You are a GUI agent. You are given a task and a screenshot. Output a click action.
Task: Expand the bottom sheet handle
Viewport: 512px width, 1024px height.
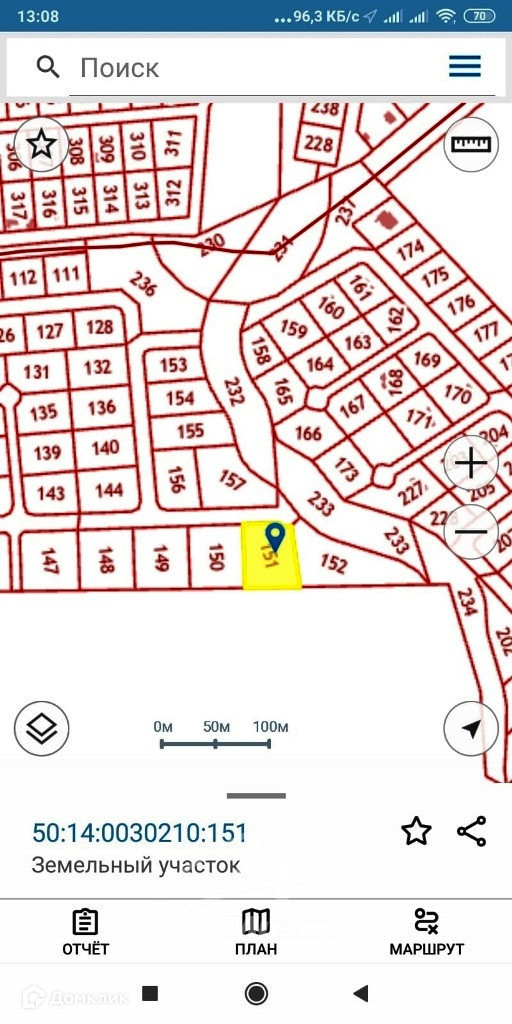pos(256,795)
